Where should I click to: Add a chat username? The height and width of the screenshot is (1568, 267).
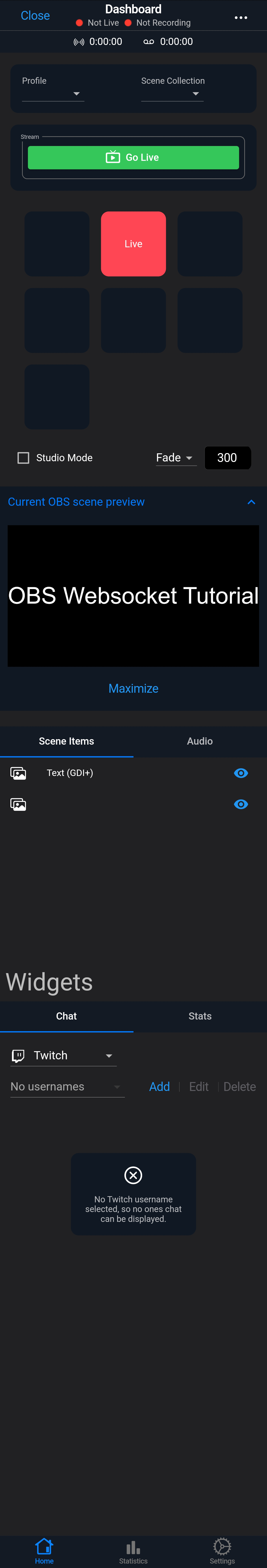(159, 1087)
